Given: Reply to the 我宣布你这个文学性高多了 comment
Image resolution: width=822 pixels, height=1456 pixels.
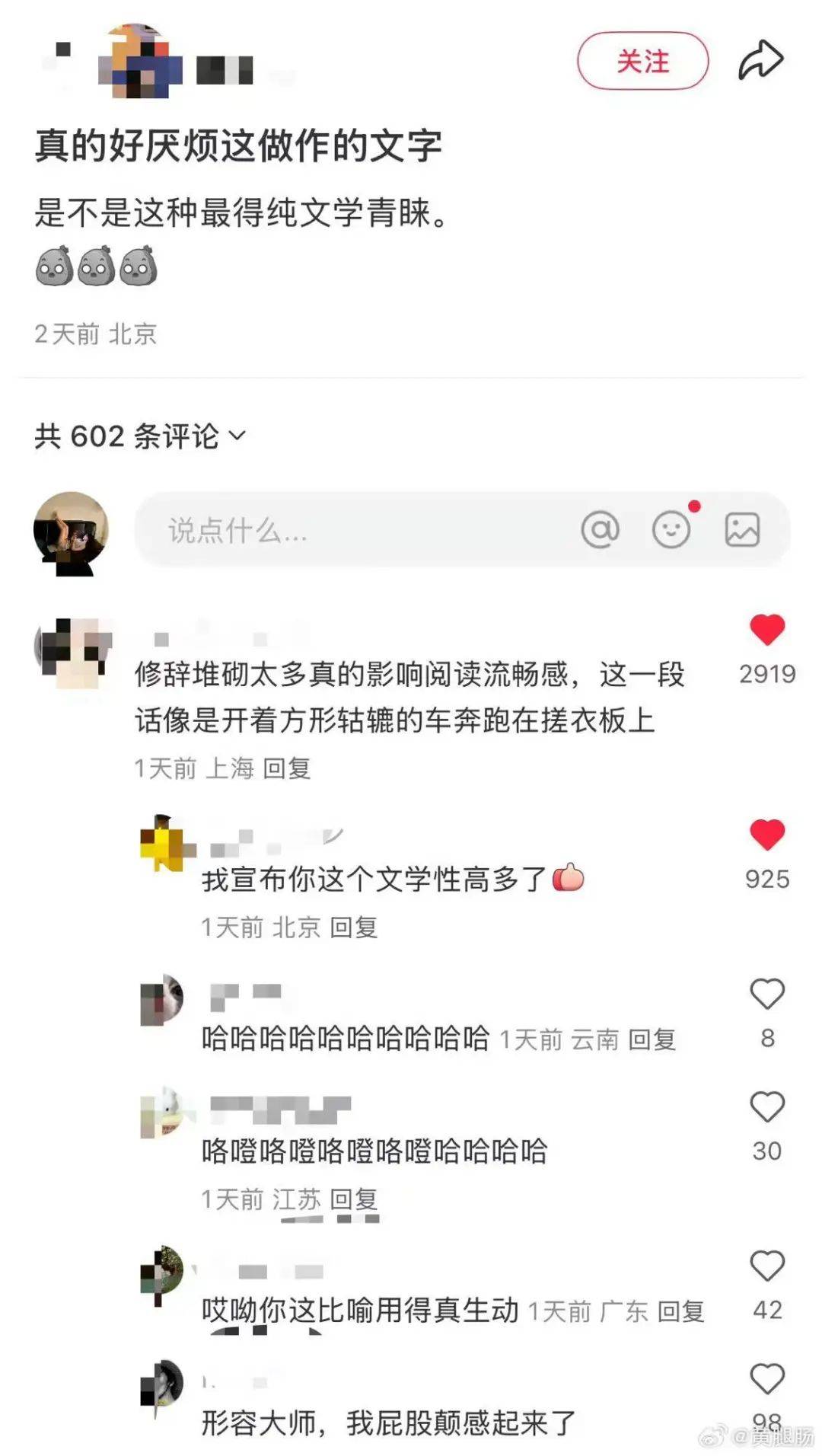Looking at the screenshot, I should tap(353, 927).
